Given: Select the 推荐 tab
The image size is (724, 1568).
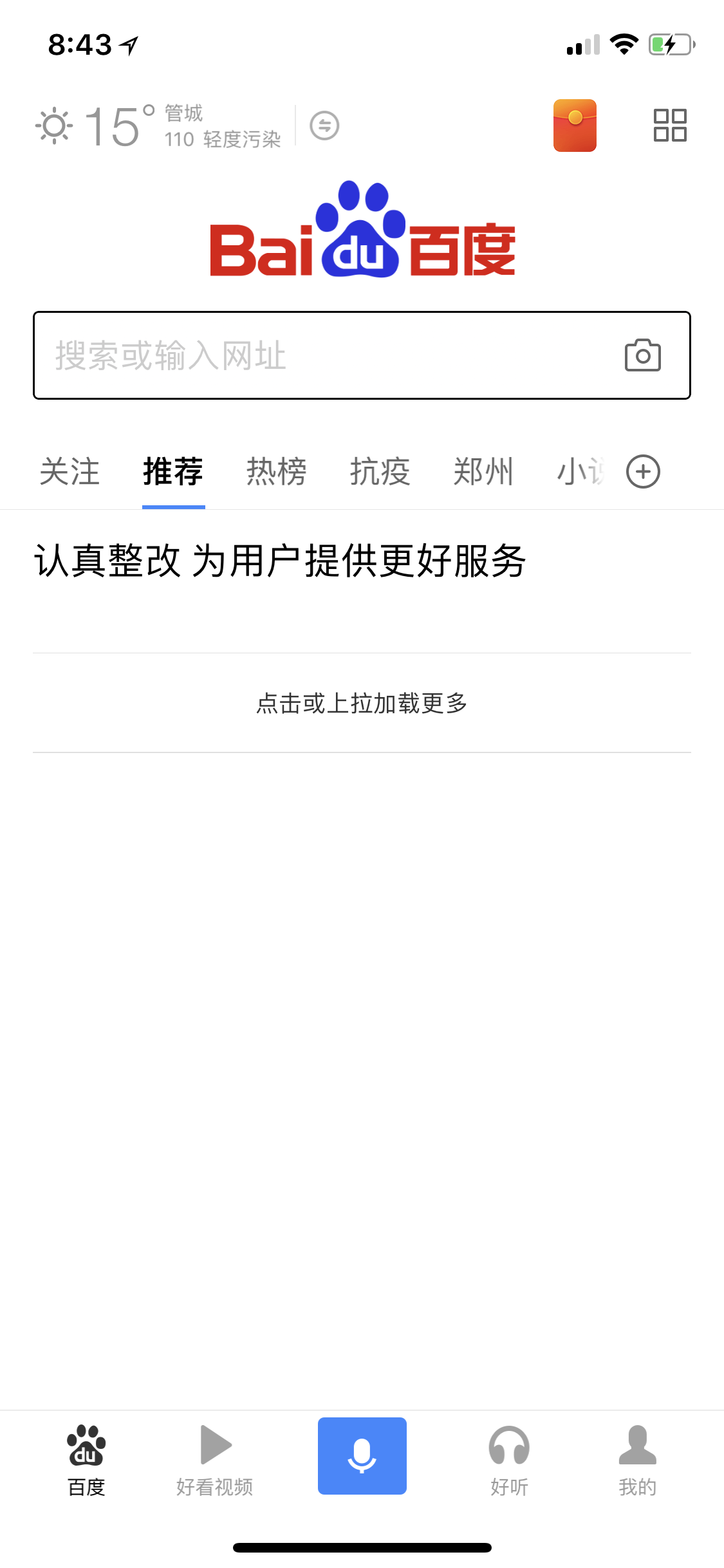Looking at the screenshot, I should [173, 472].
